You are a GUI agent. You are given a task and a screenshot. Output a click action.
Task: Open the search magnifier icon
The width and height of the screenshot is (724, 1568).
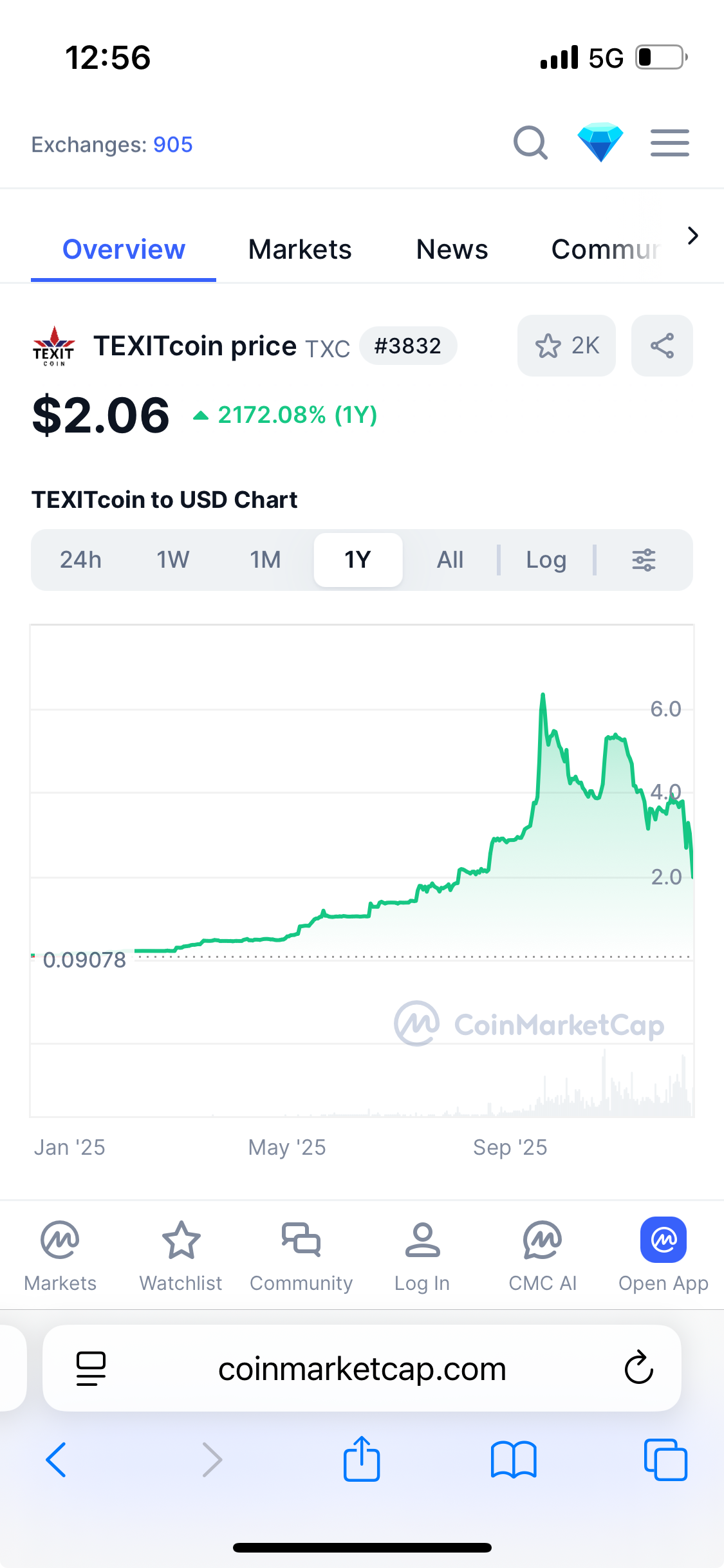pos(530,143)
